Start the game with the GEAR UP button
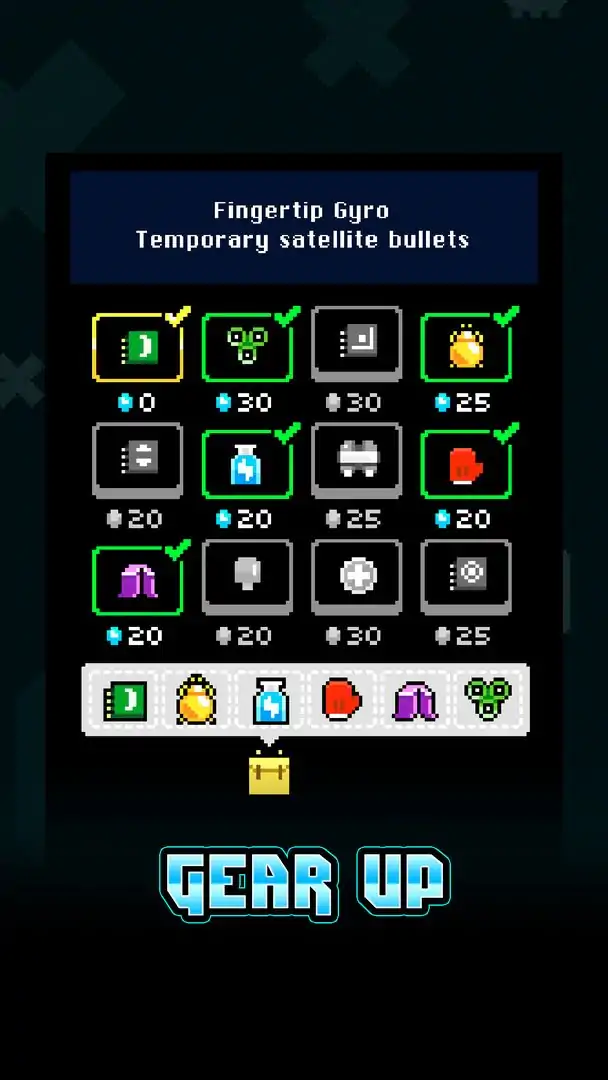The image size is (608, 1080). [305, 884]
